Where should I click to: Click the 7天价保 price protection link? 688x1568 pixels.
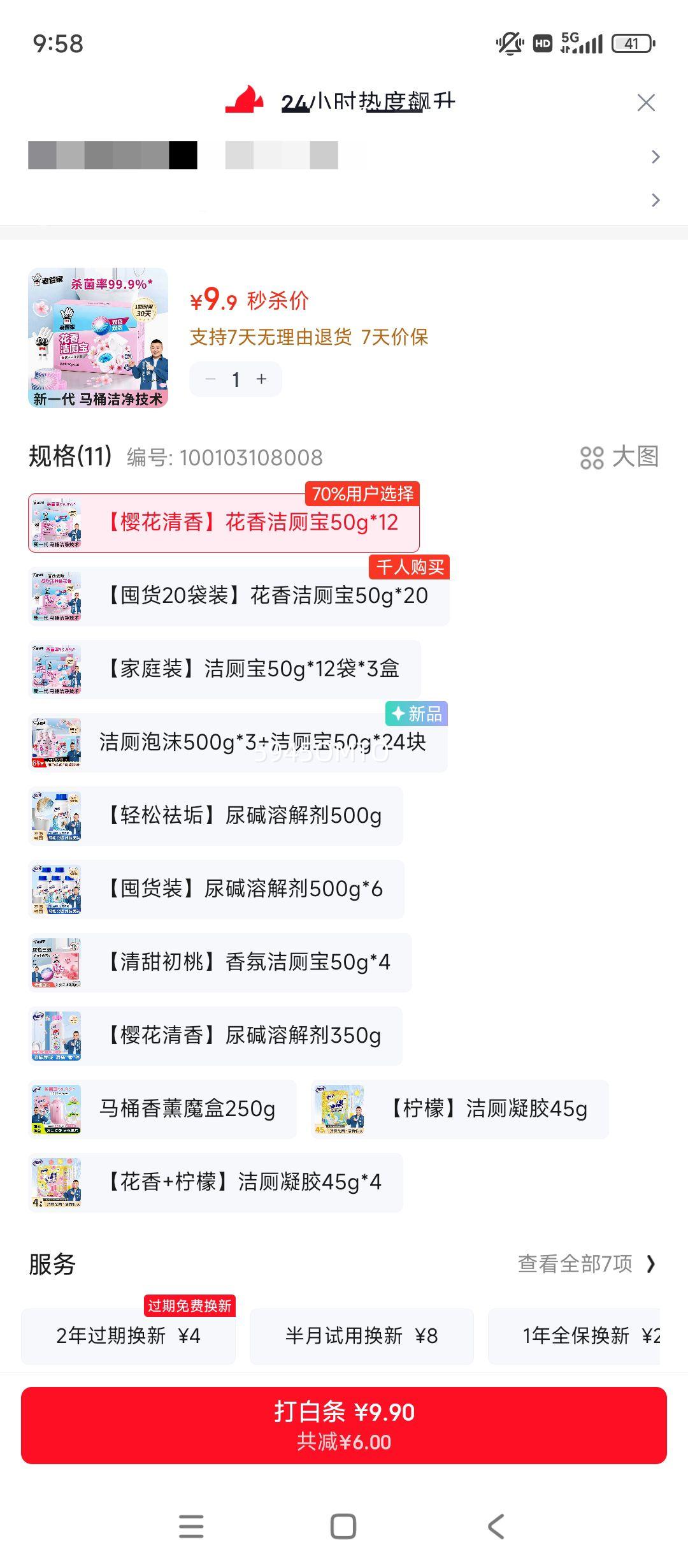click(396, 338)
